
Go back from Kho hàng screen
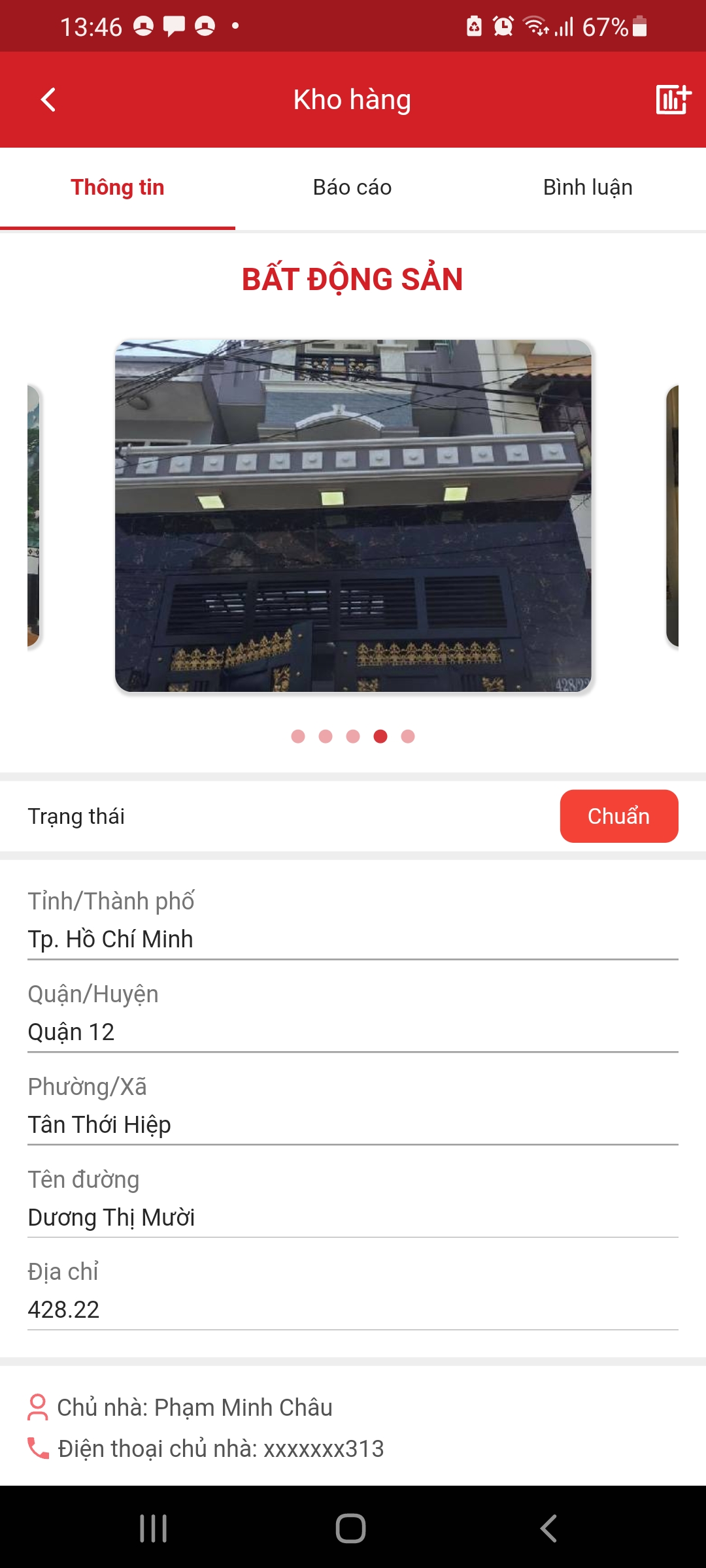point(48,100)
